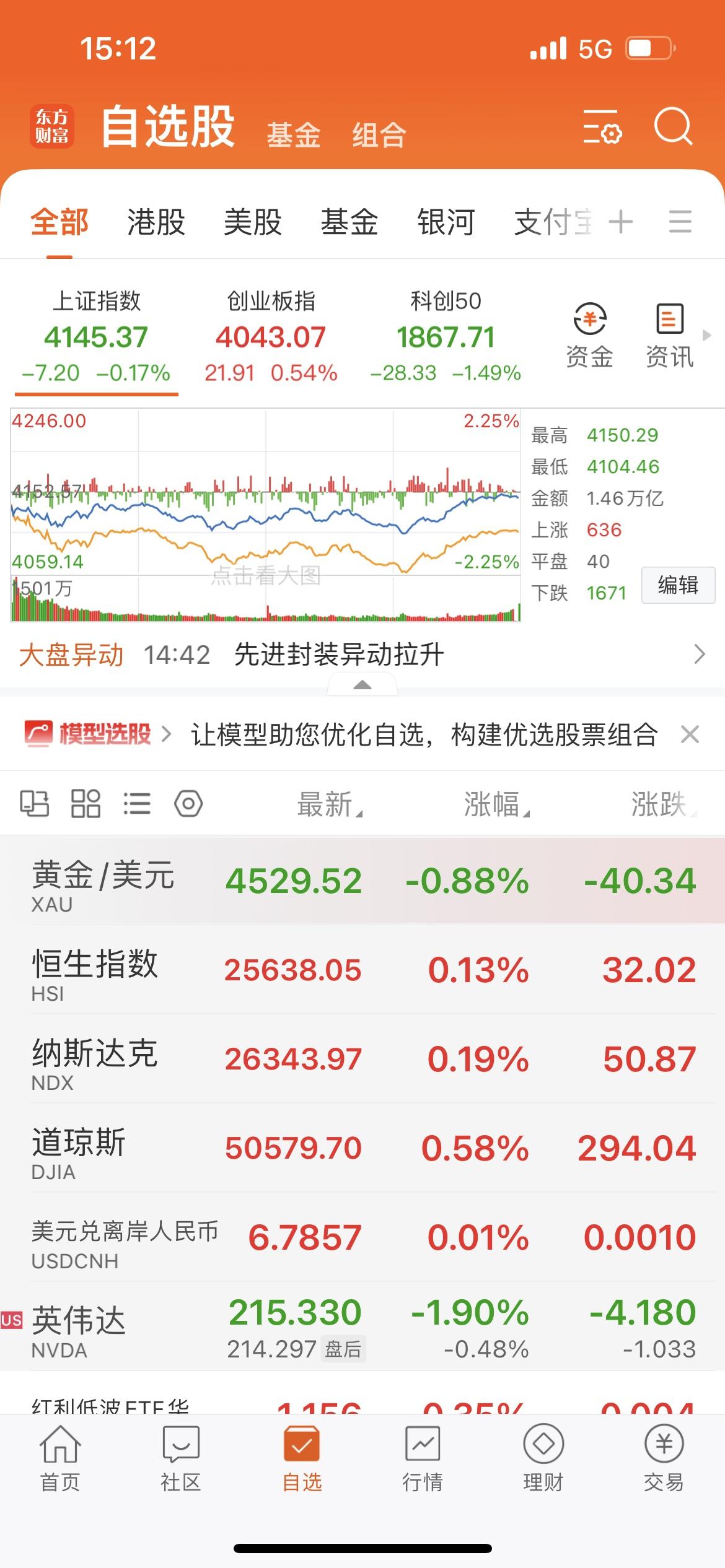The width and height of the screenshot is (725, 1568).
Task: Open the watchlist settings icon
Action: coord(602,127)
